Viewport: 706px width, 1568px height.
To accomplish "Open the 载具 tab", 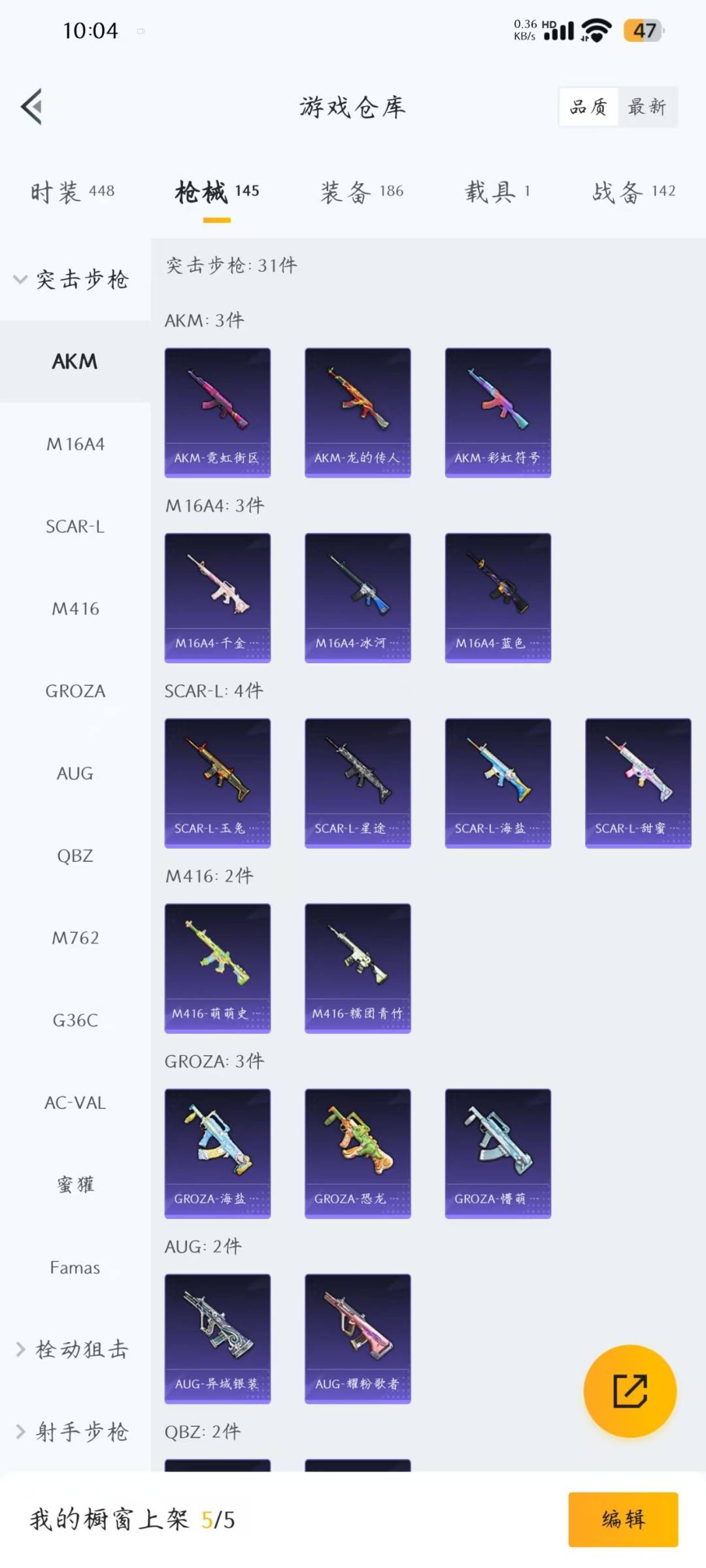I will tap(498, 191).
